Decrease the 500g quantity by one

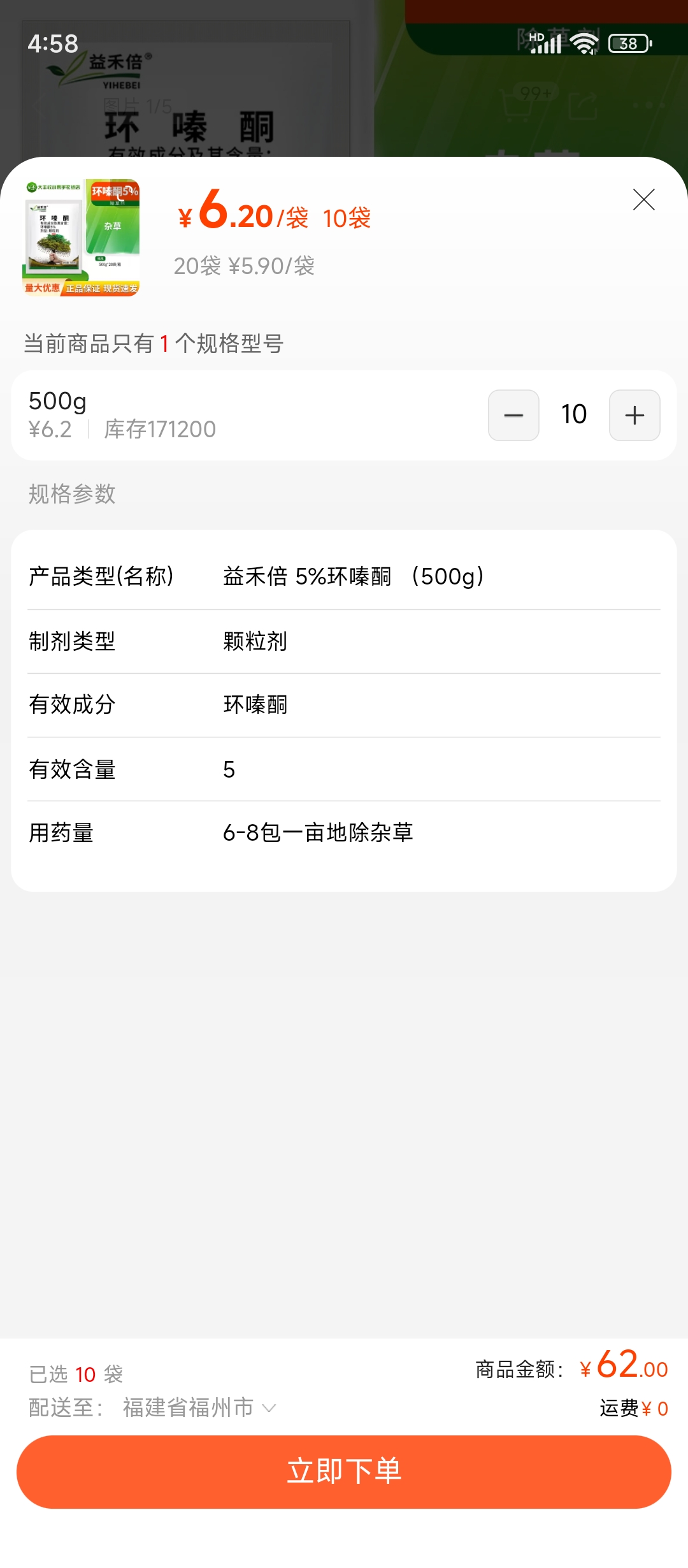coord(513,415)
